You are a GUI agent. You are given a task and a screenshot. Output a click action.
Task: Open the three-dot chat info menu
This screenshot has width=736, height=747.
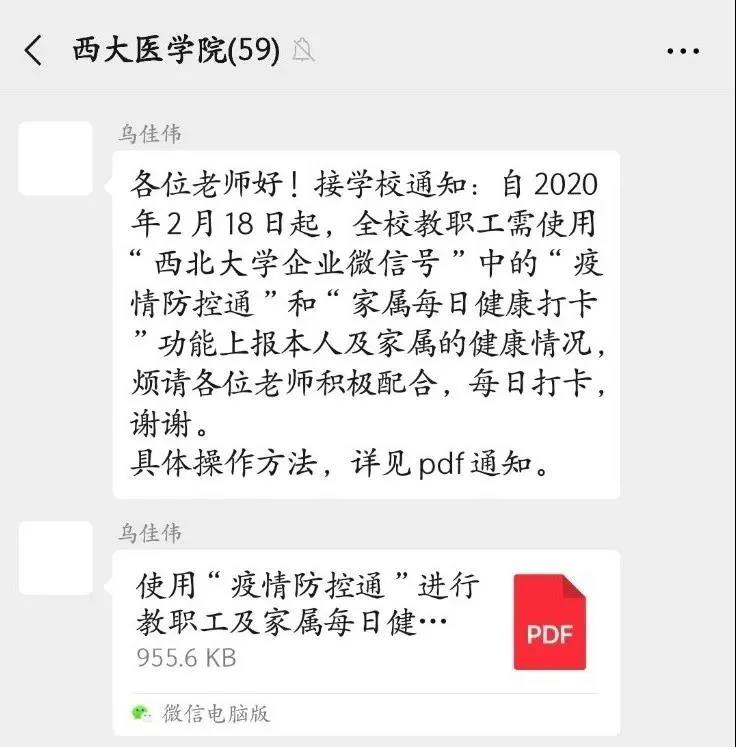[x=683, y=51]
